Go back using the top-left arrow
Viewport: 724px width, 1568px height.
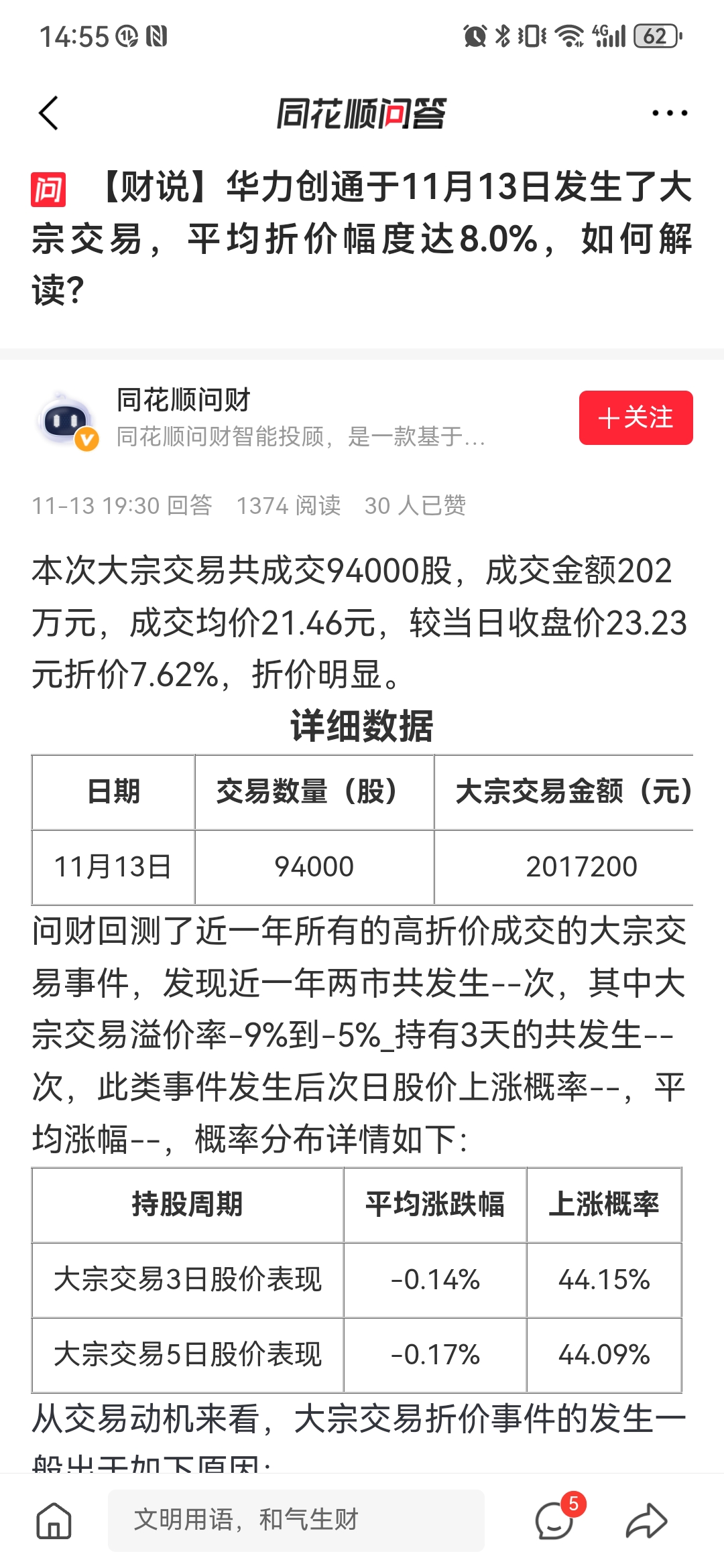pos(49,113)
